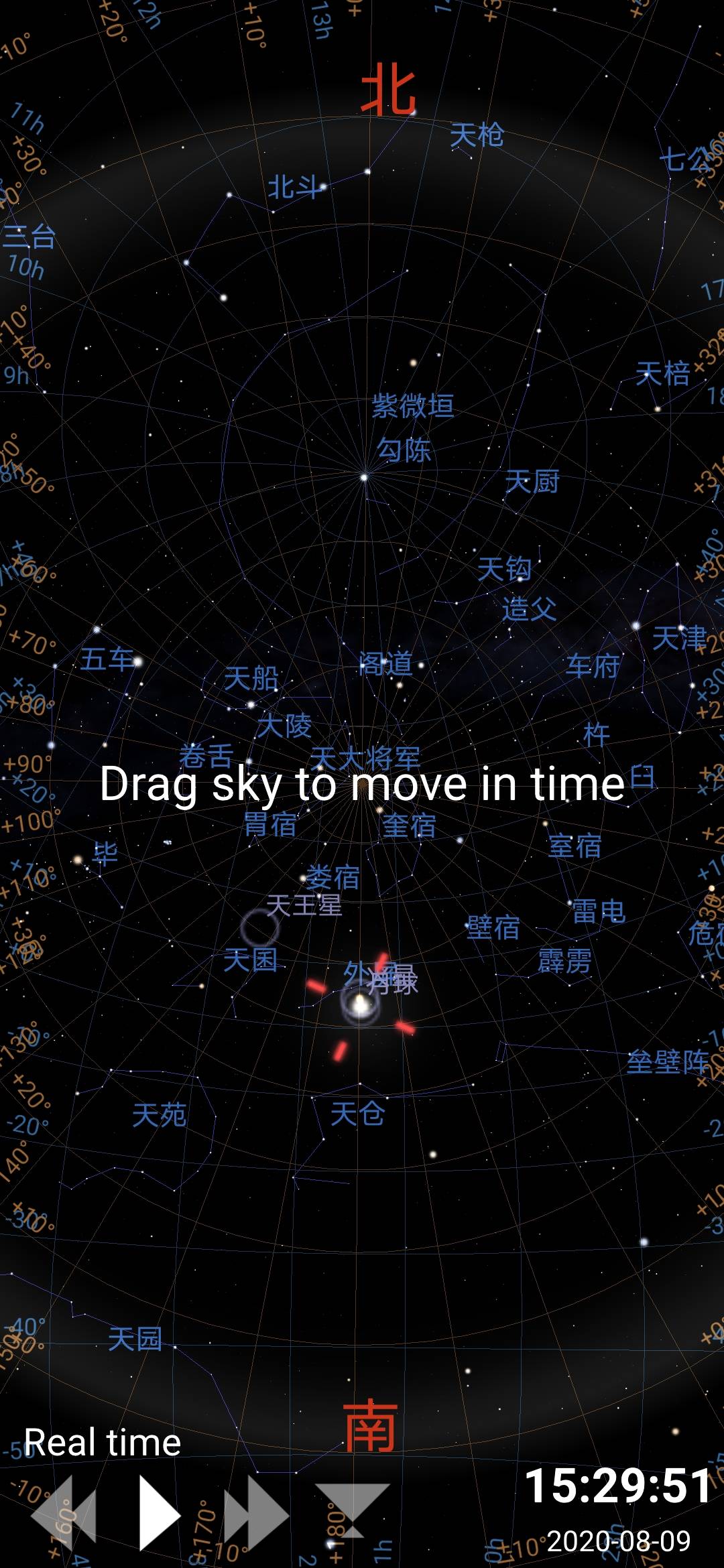724x1568 pixels.
Task: Dismiss the Drag sky to move in time hint
Action: [362, 787]
